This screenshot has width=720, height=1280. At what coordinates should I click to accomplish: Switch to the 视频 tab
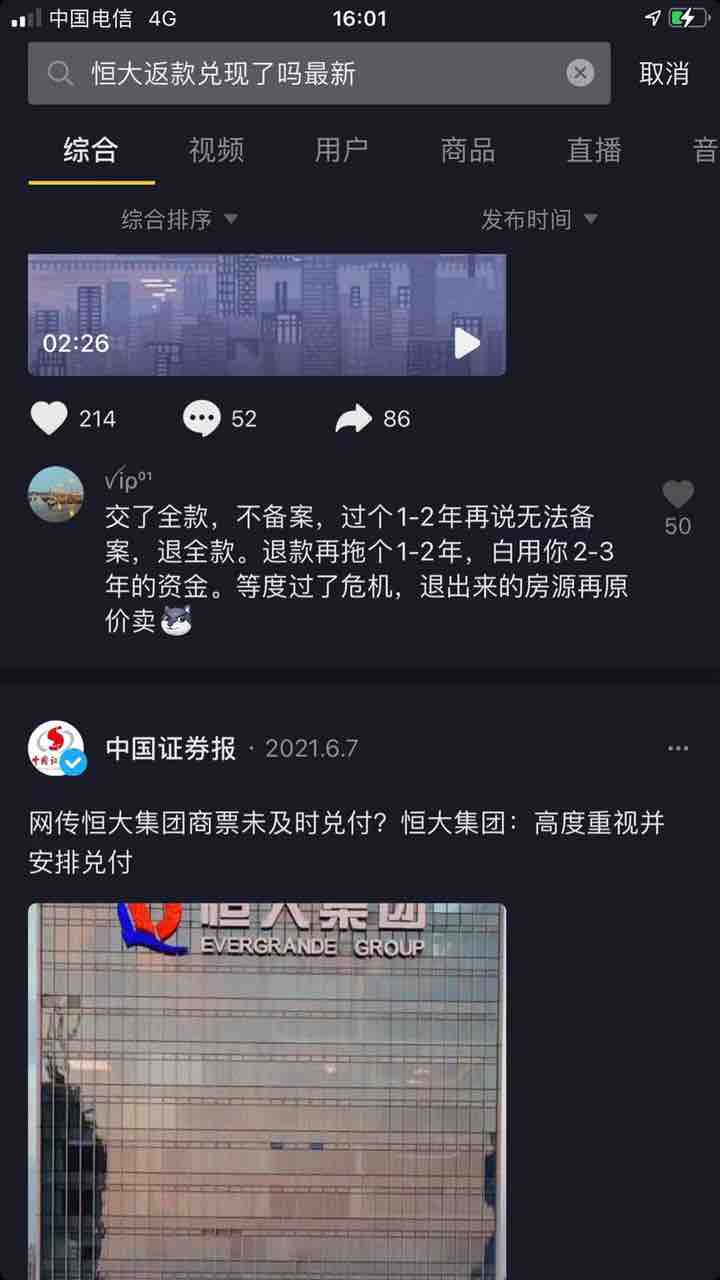[216, 151]
